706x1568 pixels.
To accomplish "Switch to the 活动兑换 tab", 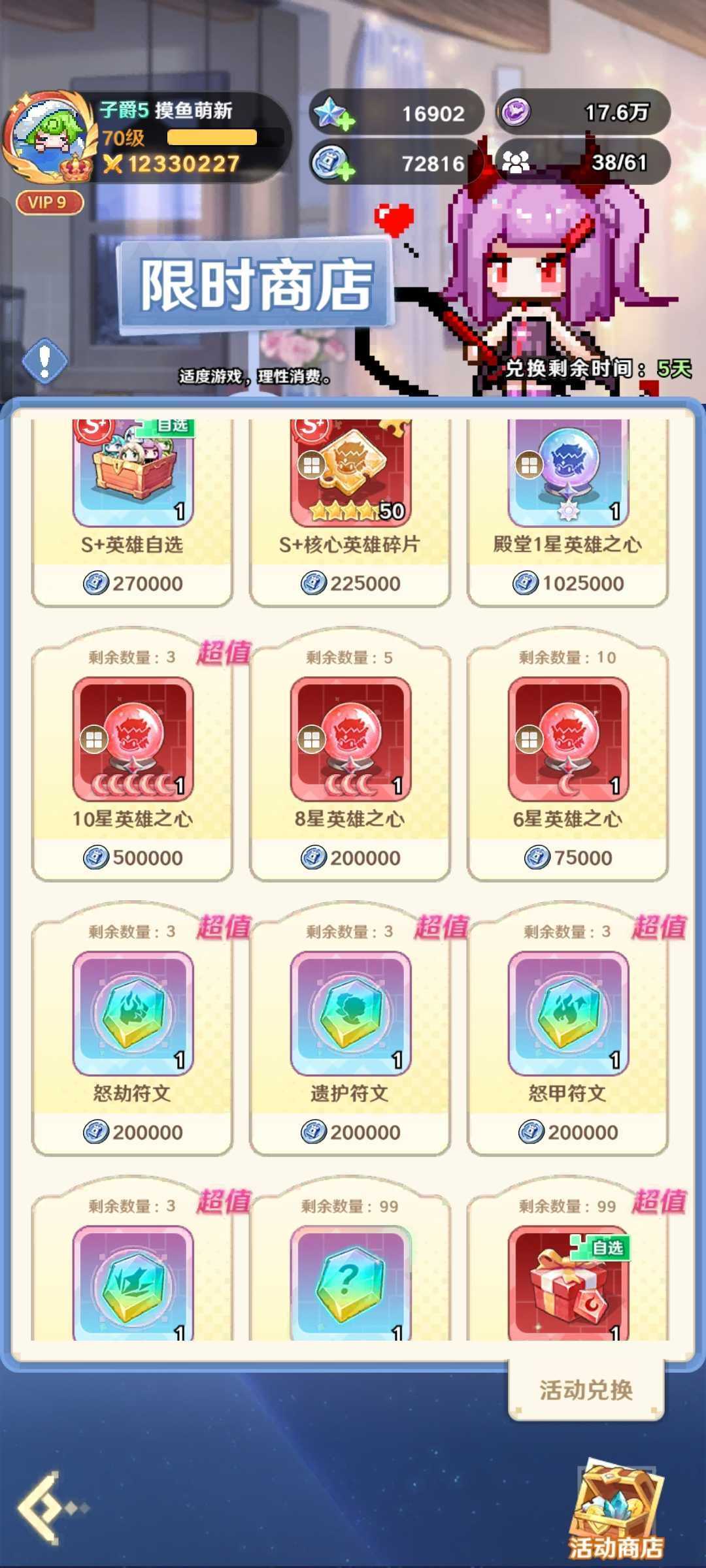I will click(586, 1389).
